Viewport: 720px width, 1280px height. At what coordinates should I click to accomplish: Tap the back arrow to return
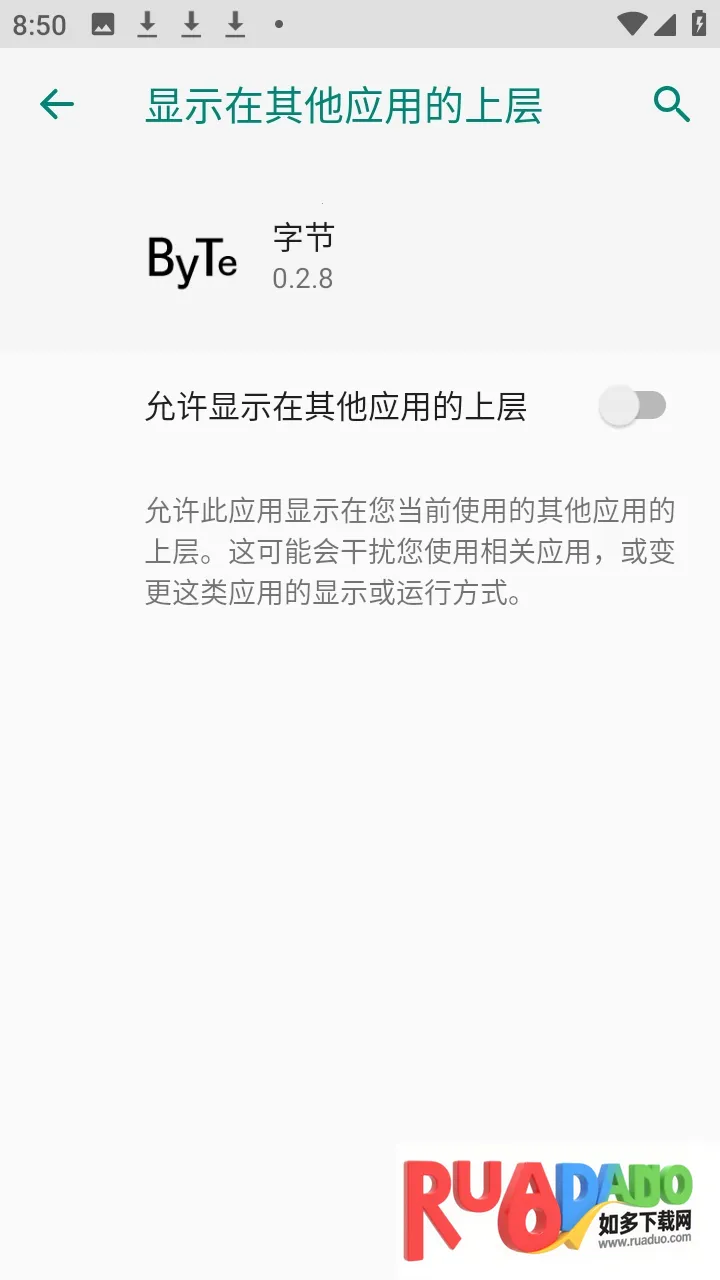point(57,104)
